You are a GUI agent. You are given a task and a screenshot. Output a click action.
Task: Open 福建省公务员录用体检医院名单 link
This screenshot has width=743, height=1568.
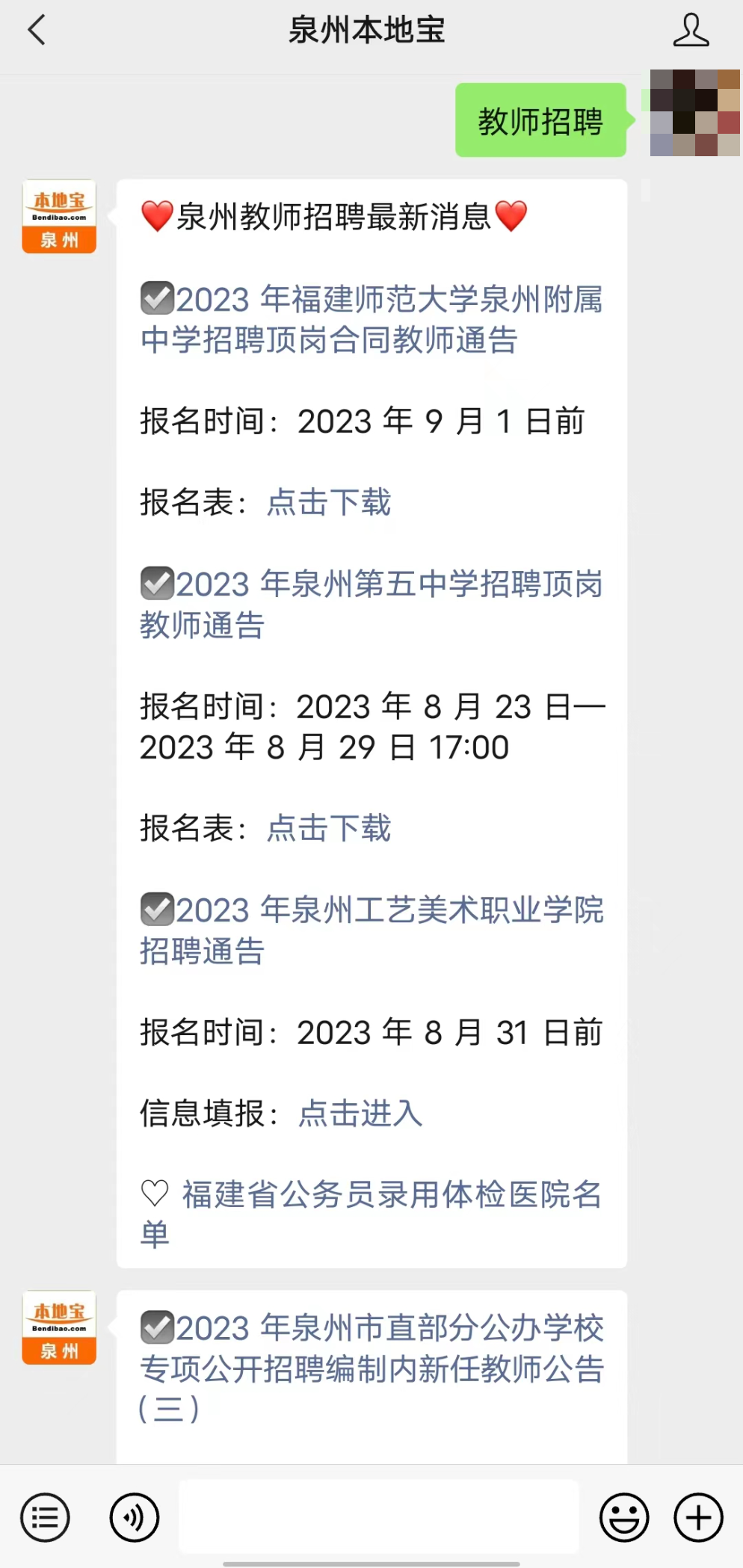click(371, 1214)
